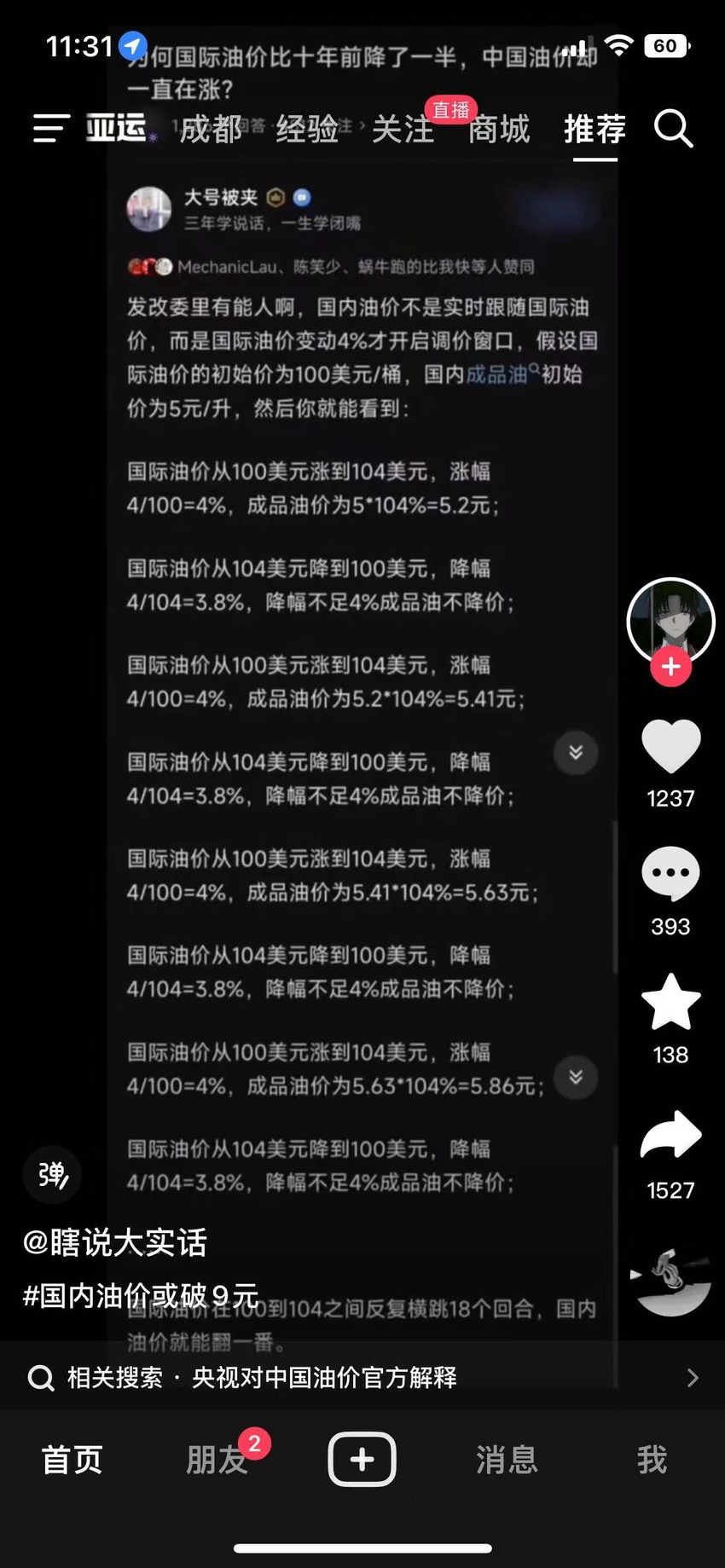Follow the creator via the red plus button
725x1568 pixels.
pyautogui.click(x=670, y=667)
